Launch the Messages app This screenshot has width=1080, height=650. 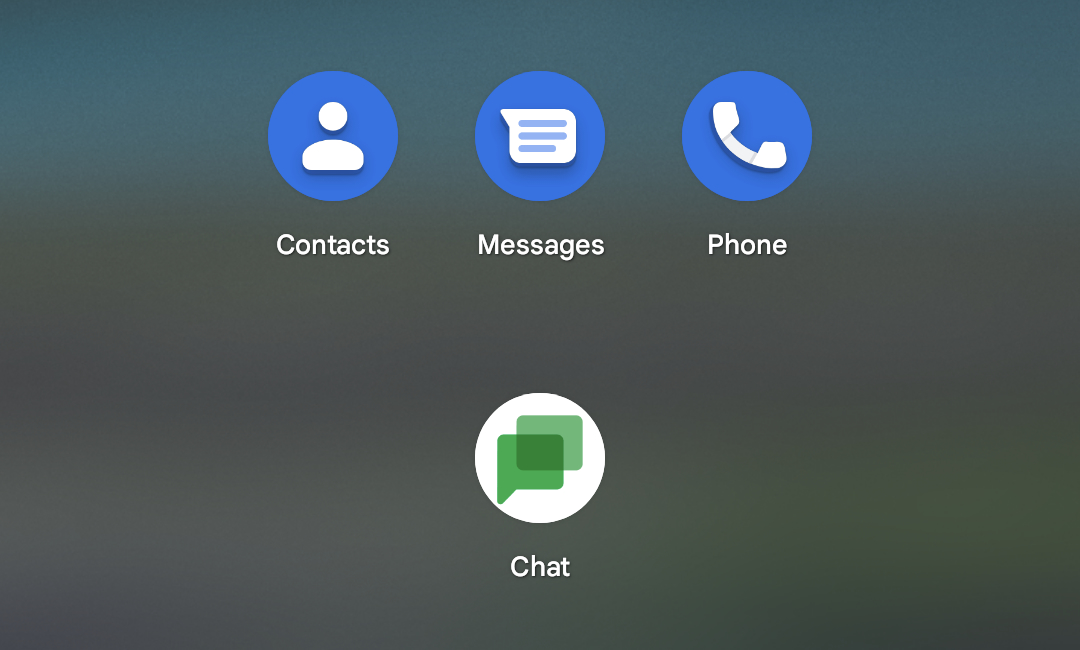pyautogui.click(x=540, y=136)
